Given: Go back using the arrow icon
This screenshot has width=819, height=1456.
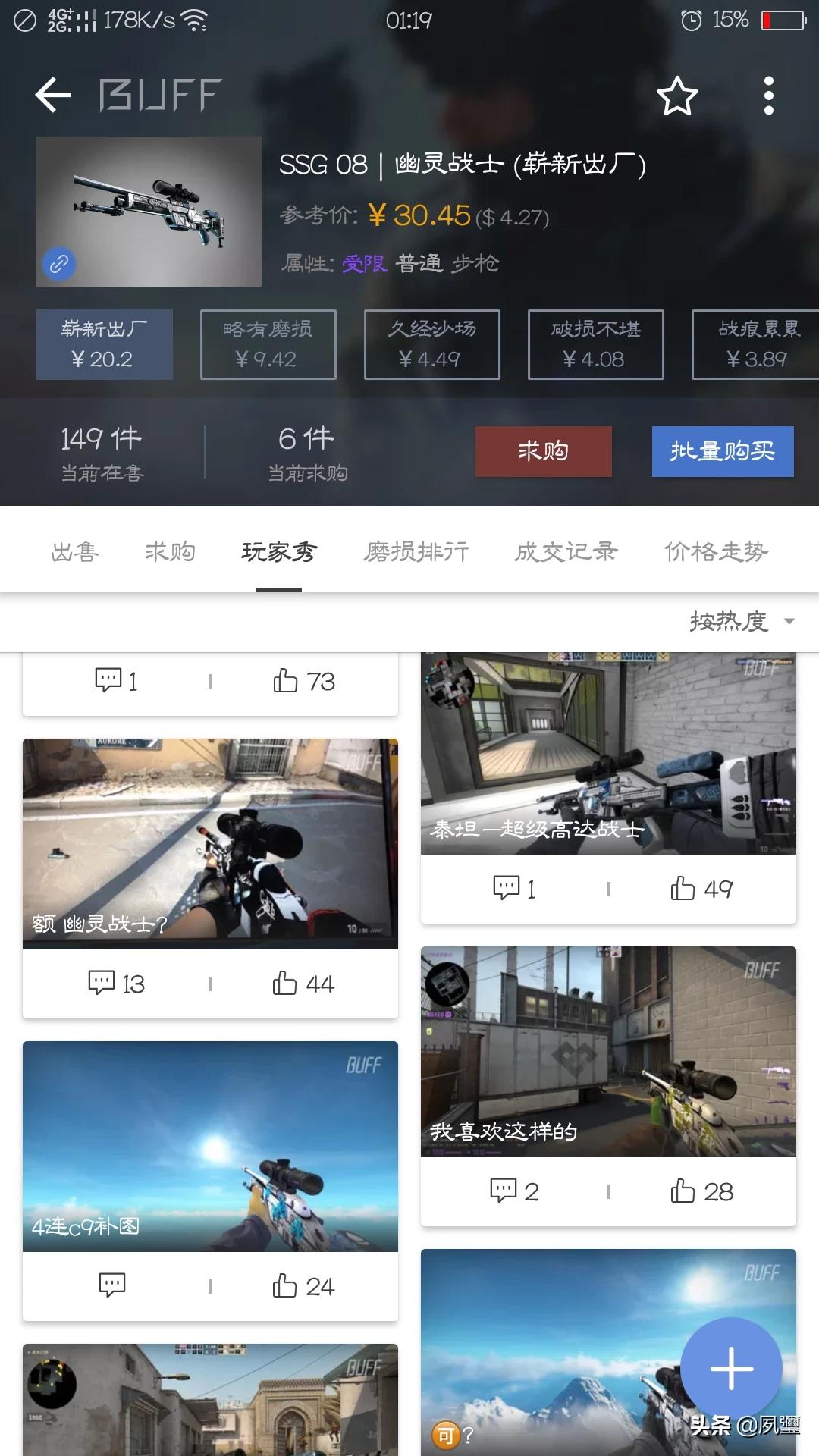Looking at the screenshot, I should [x=53, y=96].
